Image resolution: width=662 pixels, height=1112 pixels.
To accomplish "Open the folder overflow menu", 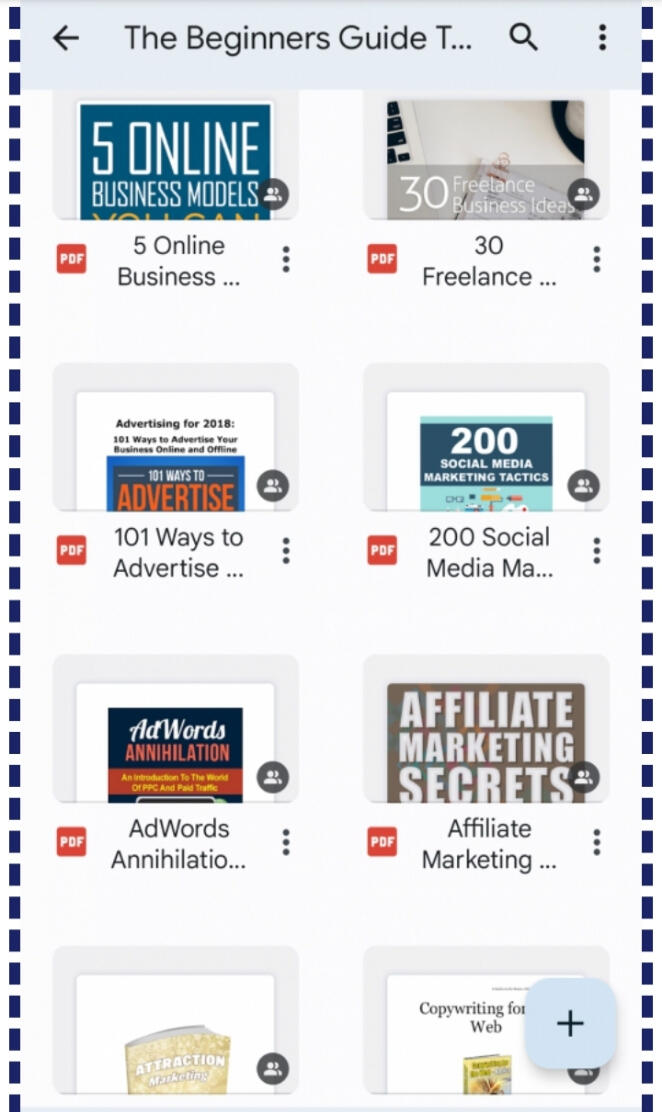I will pyautogui.click(x=601, y=38).
